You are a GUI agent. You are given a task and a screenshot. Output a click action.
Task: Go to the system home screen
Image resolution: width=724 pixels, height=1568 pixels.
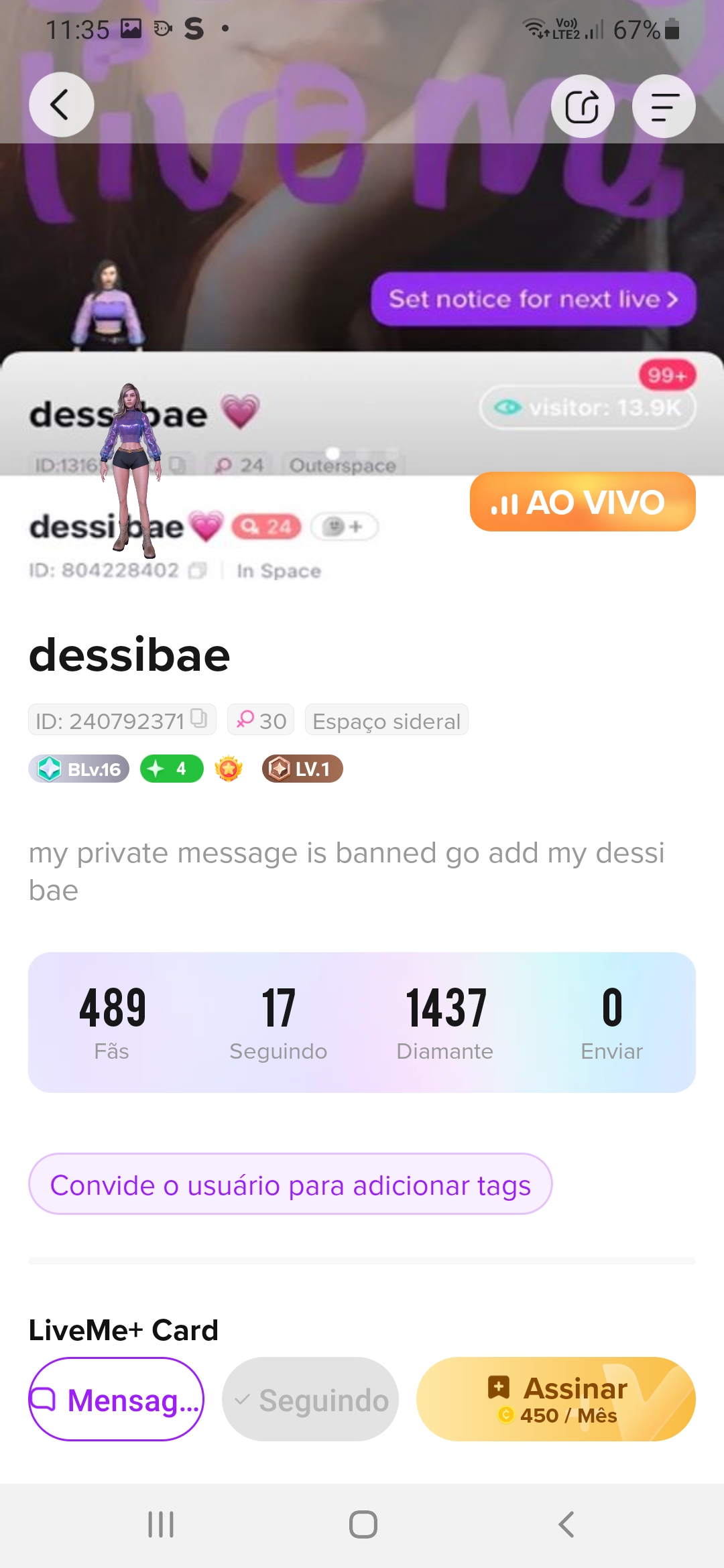(363, 1524)
